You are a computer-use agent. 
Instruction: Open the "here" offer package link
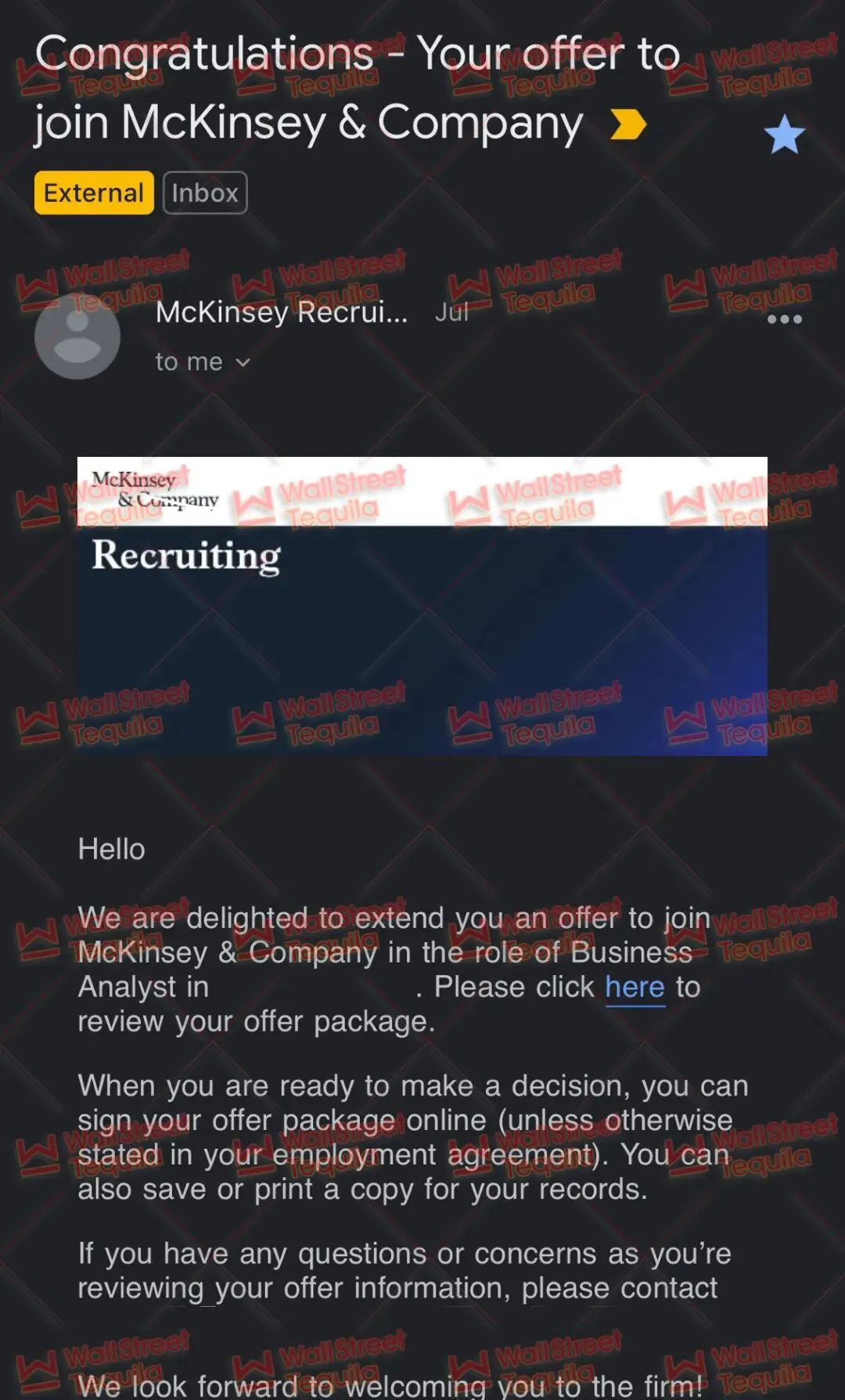coord(635,988)
